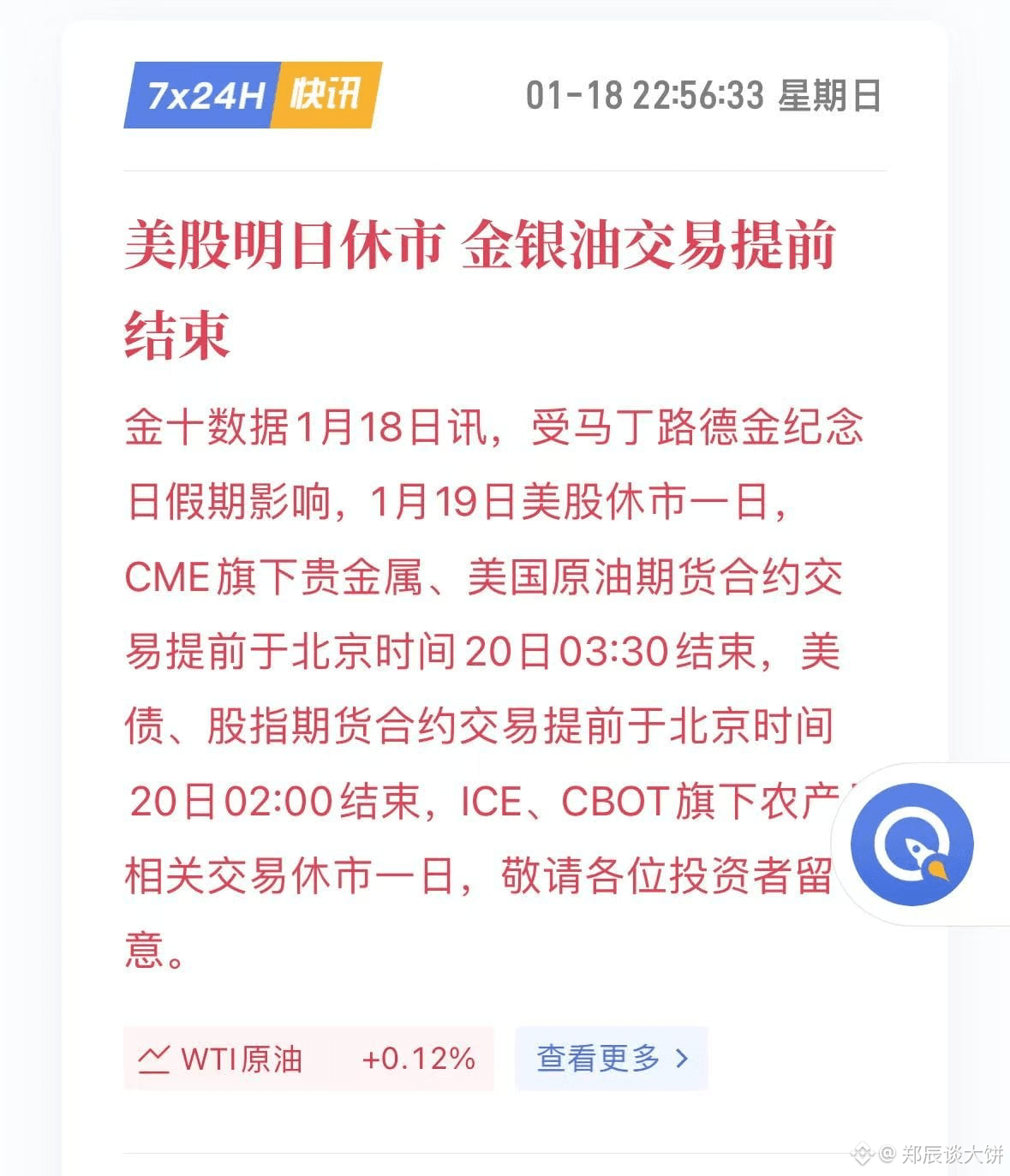Open the floating rocket quick-access button
This screenshot has width=1010, height=1176.
pyautogui.click(x=911, y=843)
